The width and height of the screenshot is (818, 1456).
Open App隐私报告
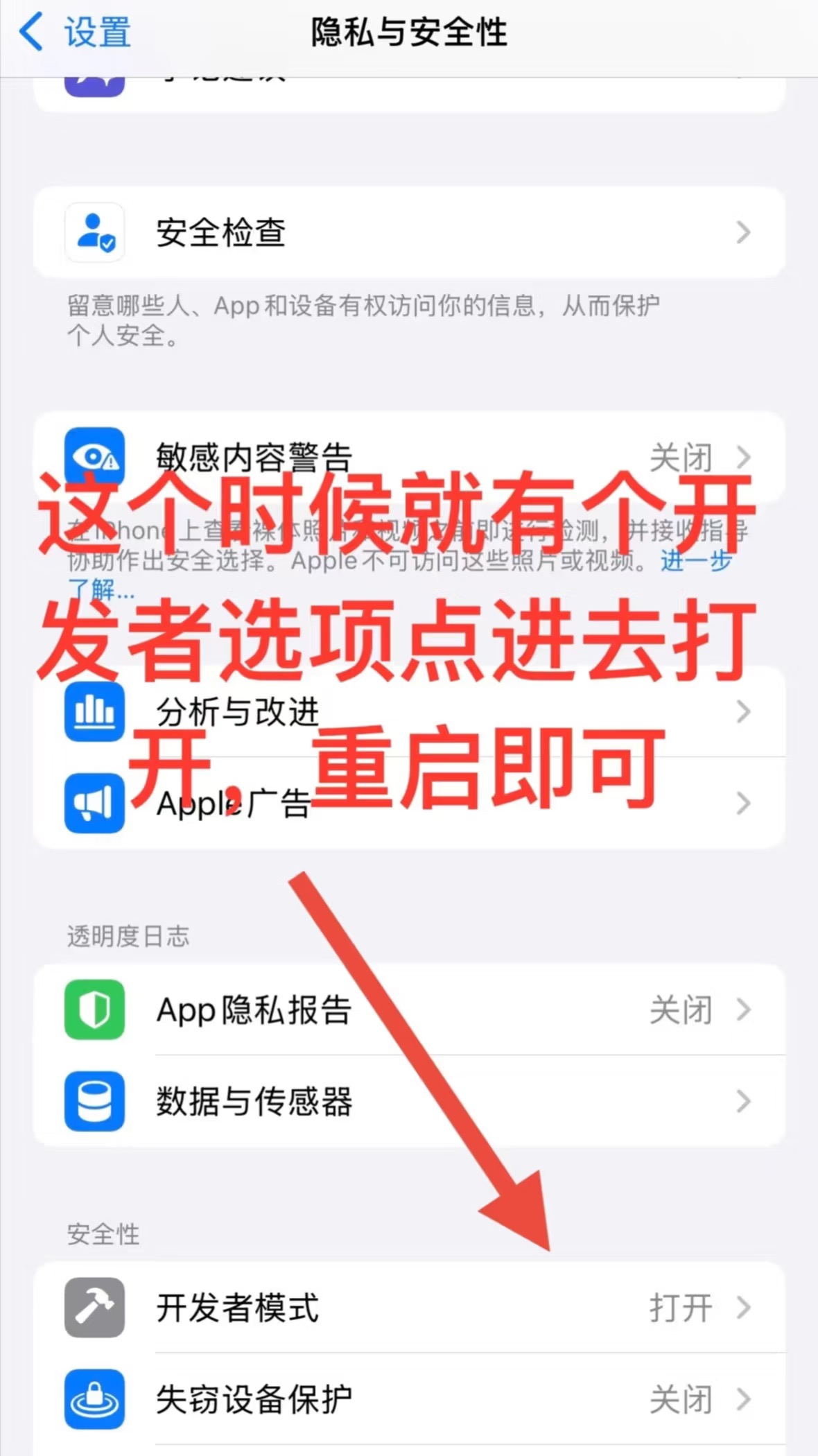(409, 1010)
